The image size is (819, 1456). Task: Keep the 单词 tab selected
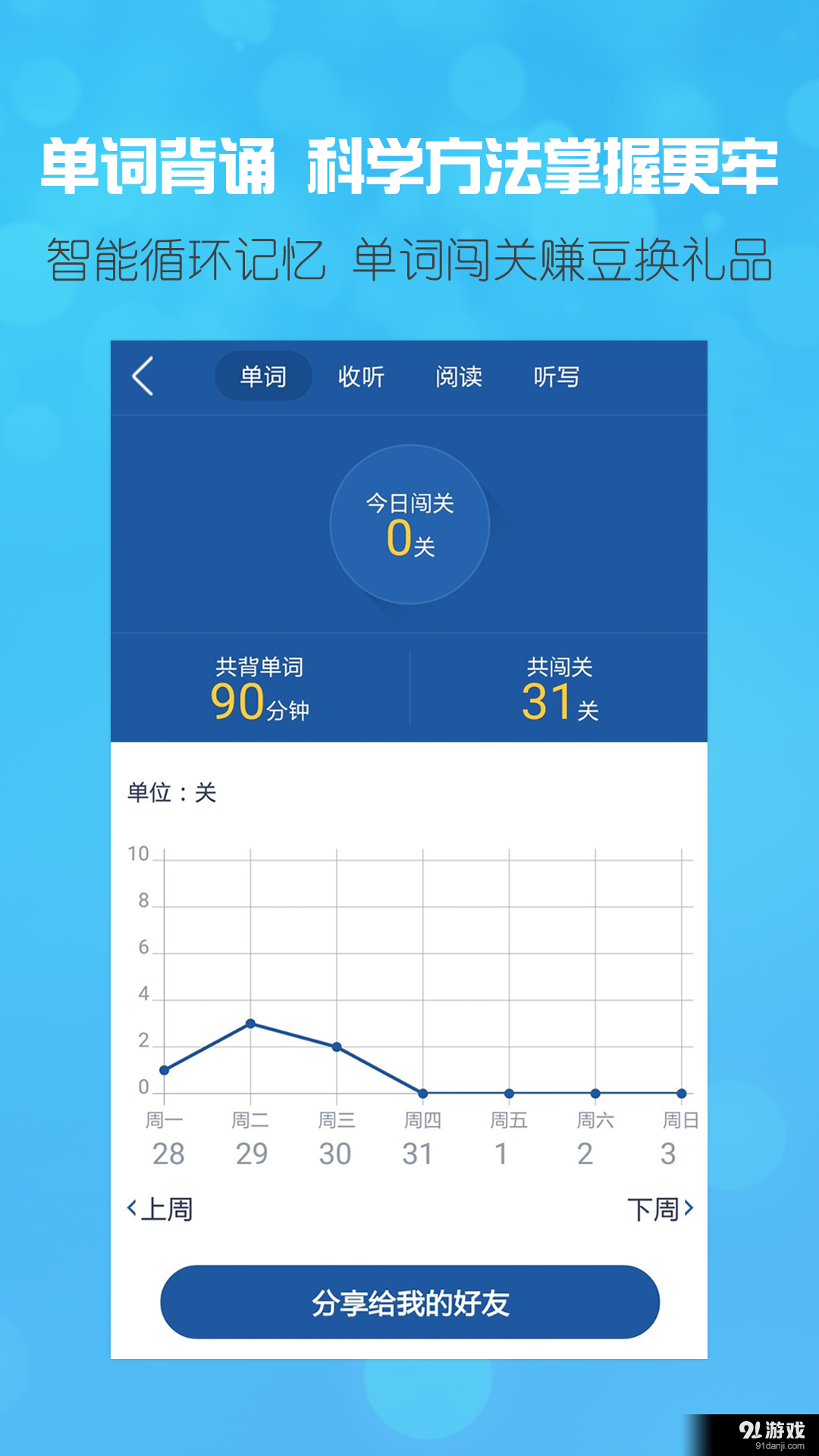click(x=263, y=375)
